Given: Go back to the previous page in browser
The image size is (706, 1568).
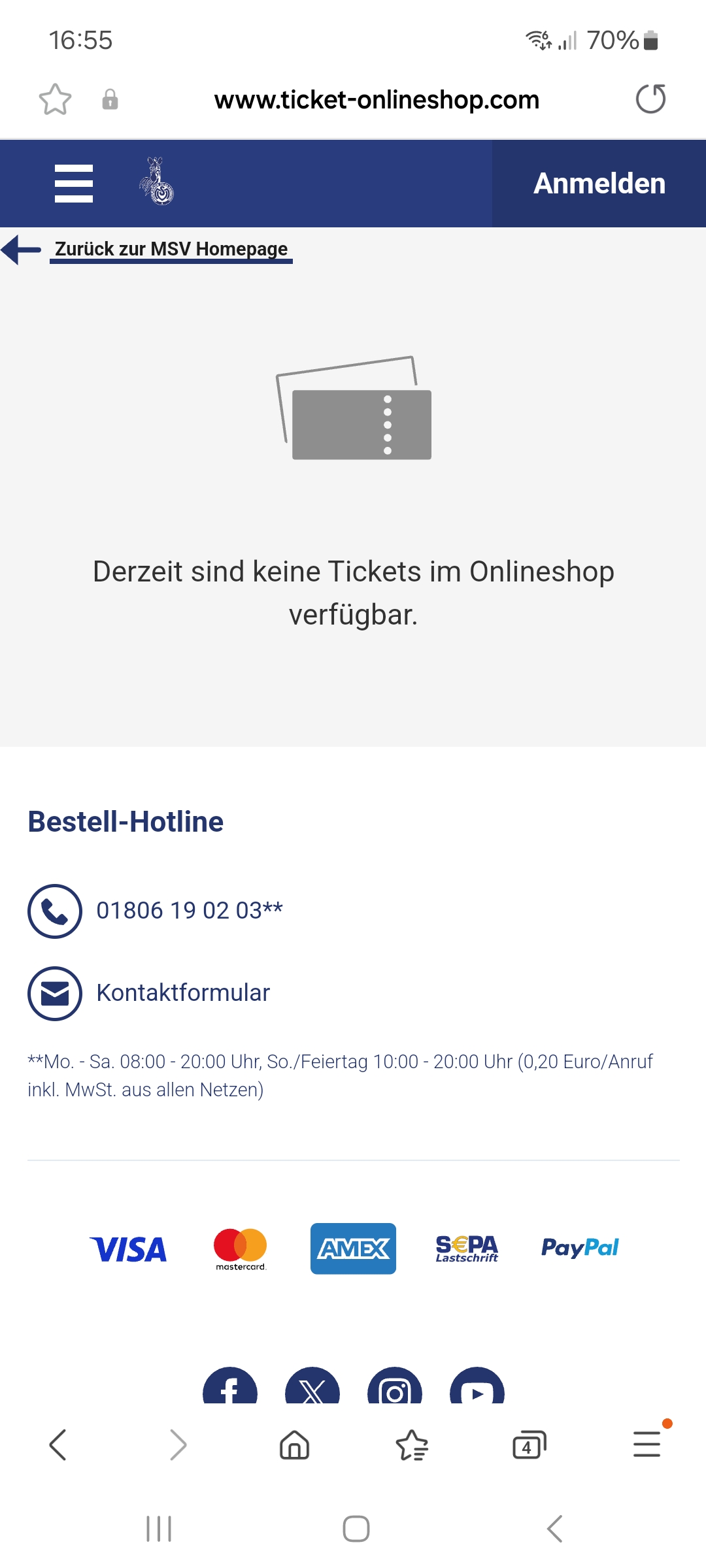Looking at the screenshot, I should point(58,1445).
